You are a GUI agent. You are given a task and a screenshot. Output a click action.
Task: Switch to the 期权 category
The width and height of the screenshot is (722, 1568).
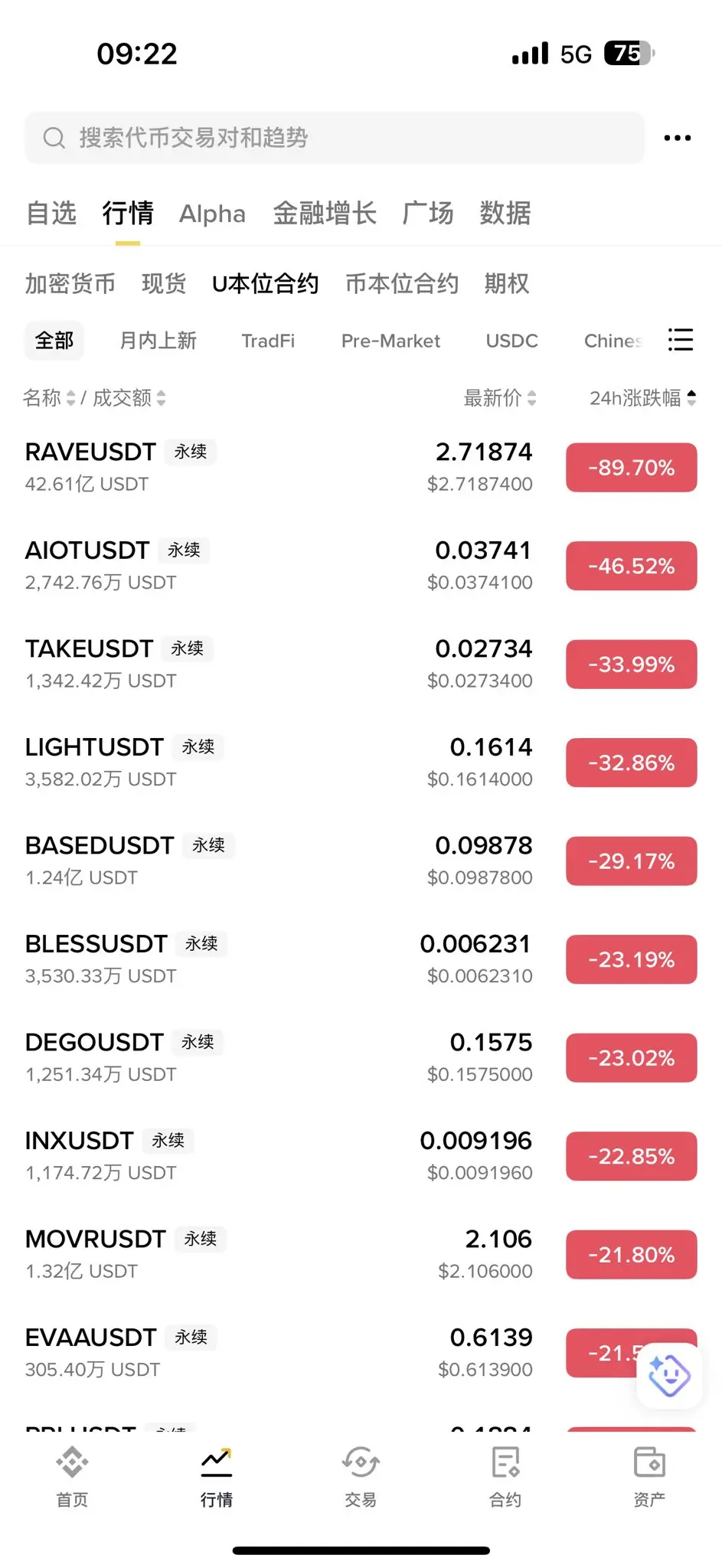point(506,283)
